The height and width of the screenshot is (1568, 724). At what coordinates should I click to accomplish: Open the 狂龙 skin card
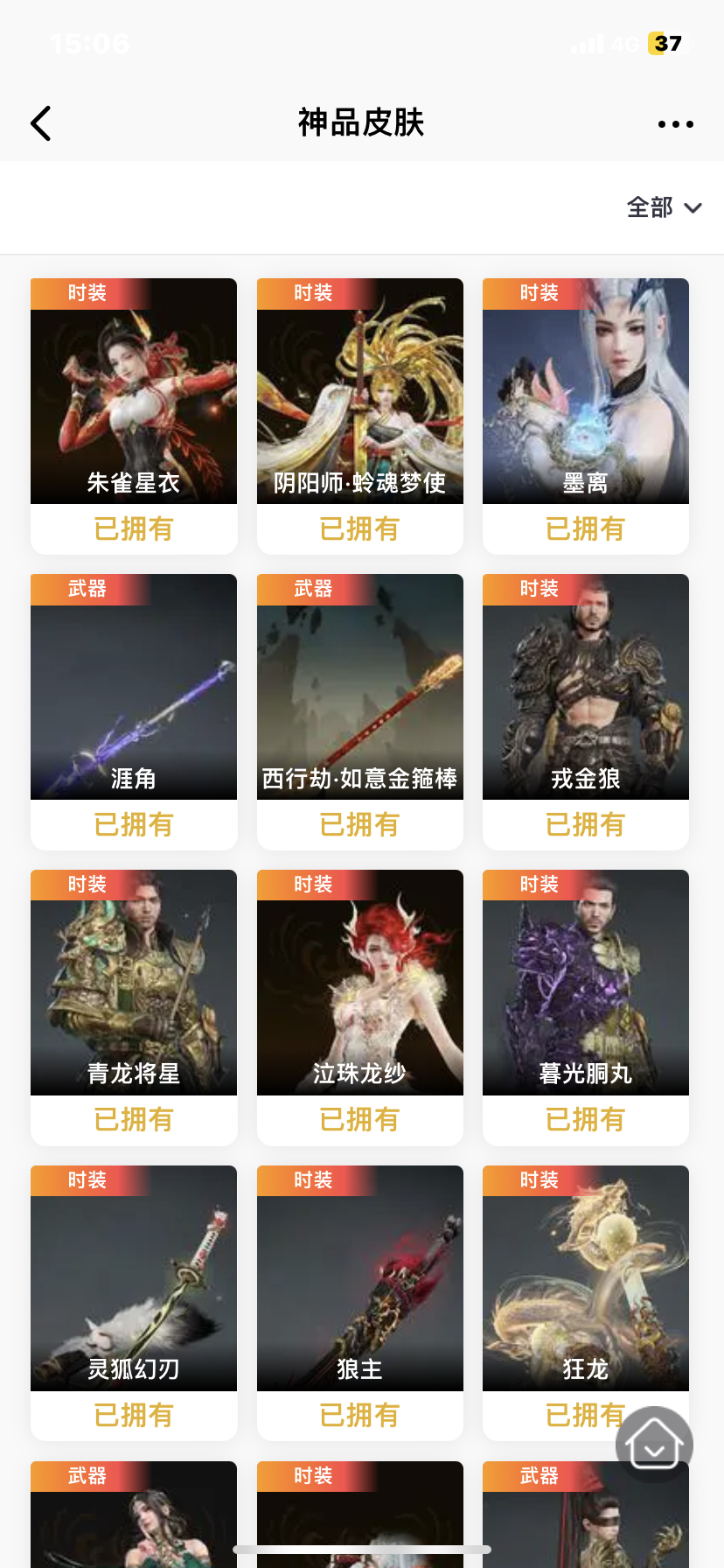coord(586,1304)
